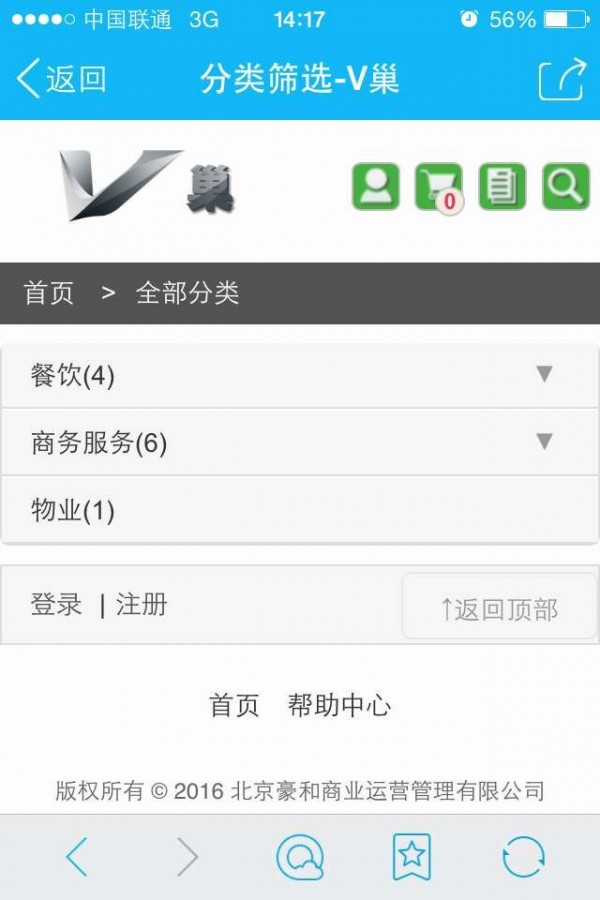Open the shopping cart icon
The width and height of the screenshot is (600, 900).
point(438,186)
